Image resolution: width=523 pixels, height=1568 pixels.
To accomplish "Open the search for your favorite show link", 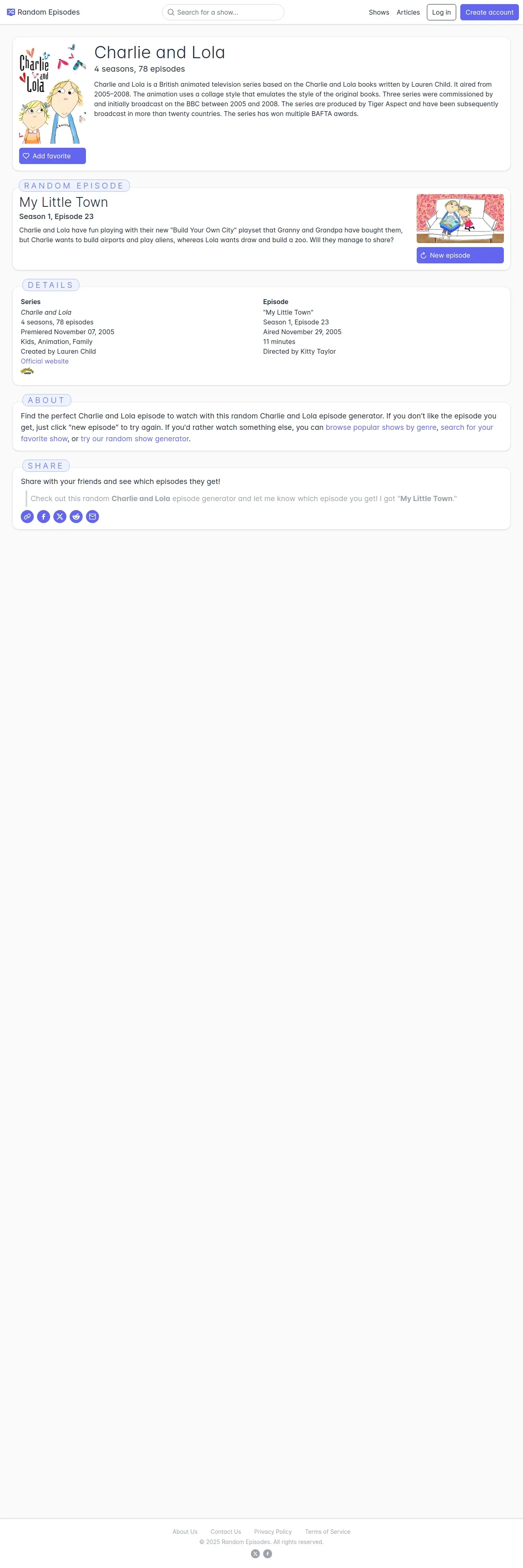I will (257, 433).
